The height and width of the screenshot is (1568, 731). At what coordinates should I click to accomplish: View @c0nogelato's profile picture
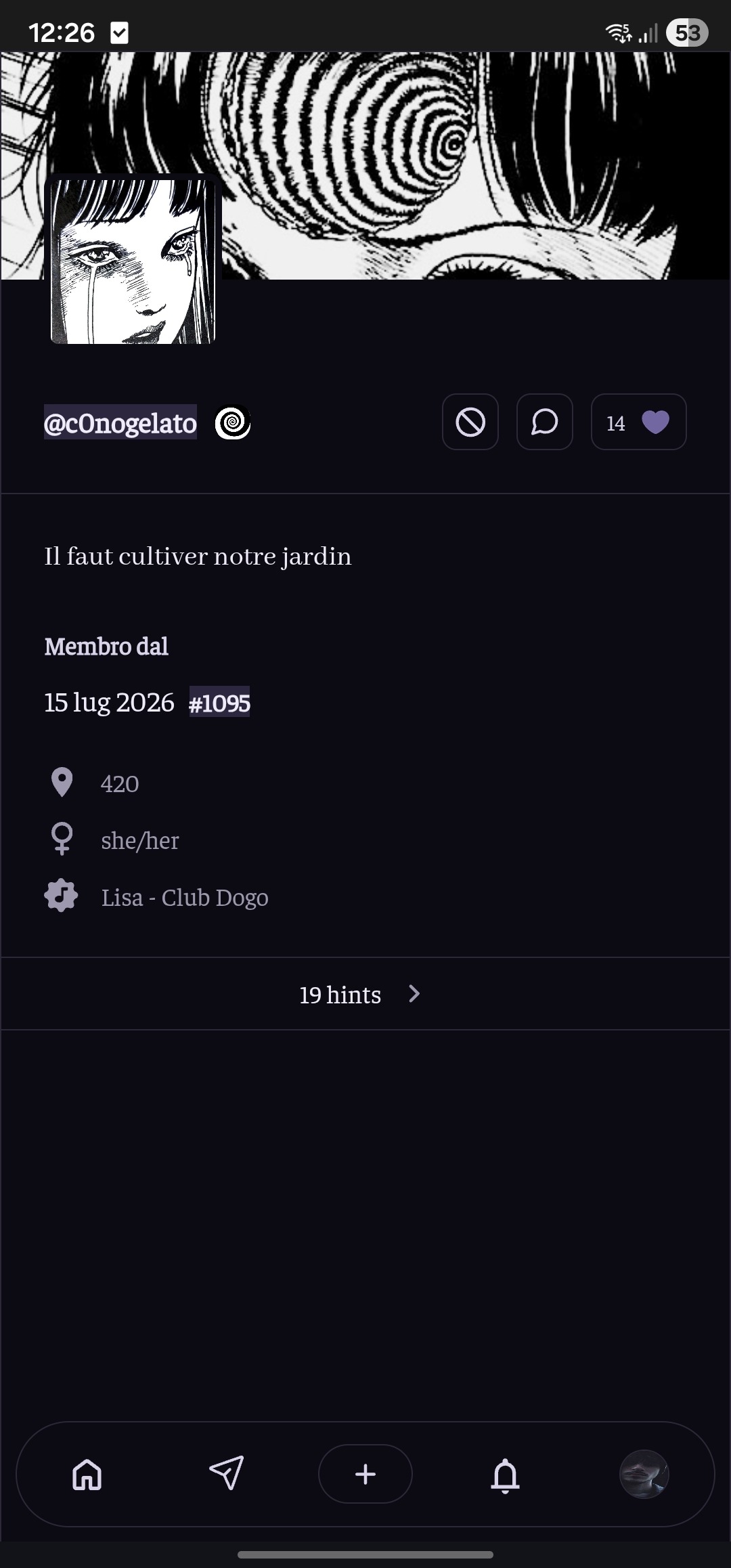(133, 261)
